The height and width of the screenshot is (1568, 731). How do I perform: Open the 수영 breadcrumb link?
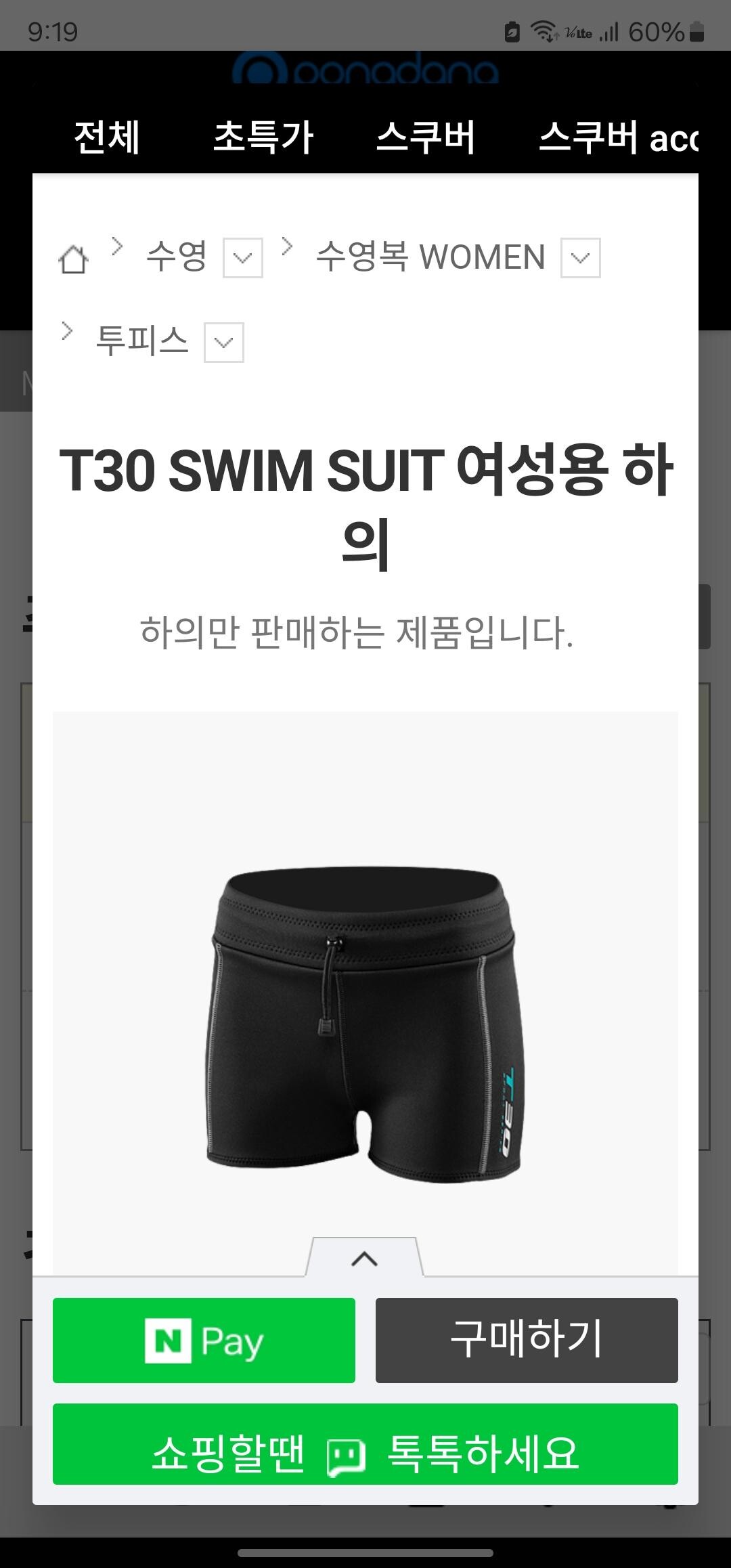pyautogui.click(x=176, y=257)
